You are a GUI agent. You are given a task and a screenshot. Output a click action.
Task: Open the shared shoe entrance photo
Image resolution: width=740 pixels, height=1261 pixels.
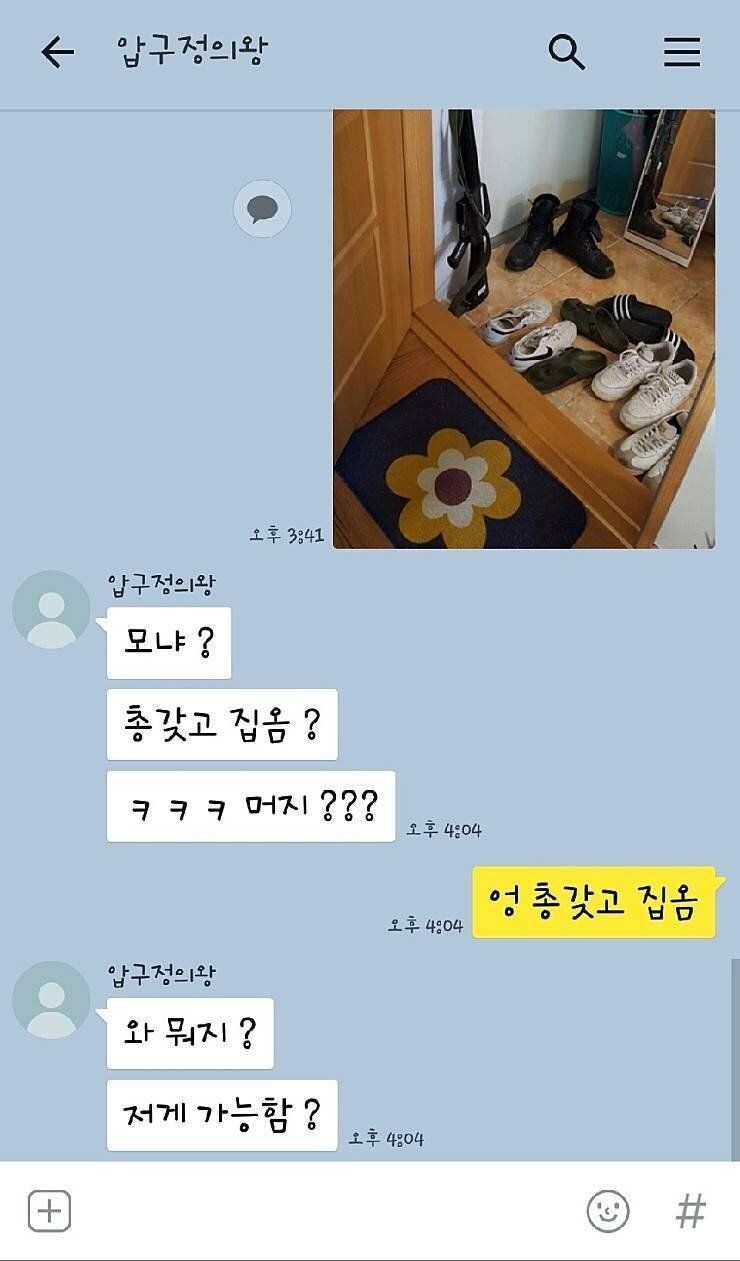coord(523,328)
